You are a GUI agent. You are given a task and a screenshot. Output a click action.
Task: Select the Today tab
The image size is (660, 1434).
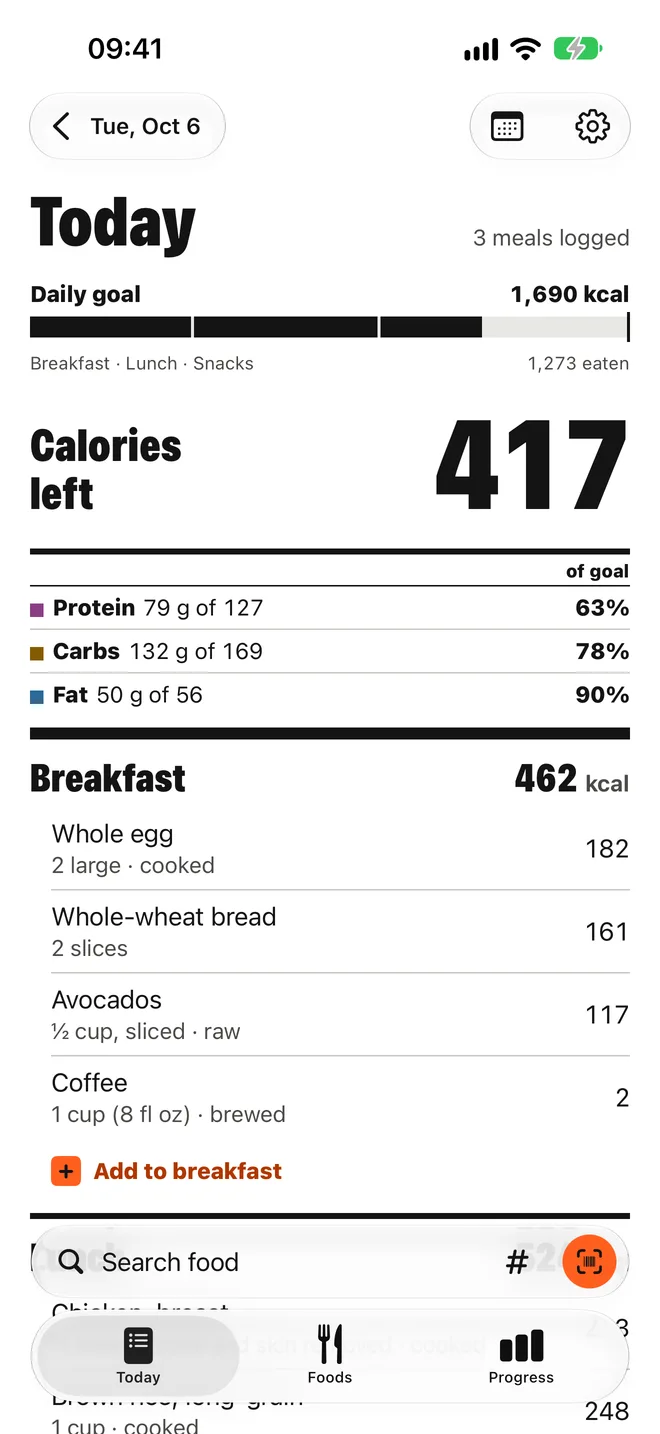click(x=138, y=1355)
